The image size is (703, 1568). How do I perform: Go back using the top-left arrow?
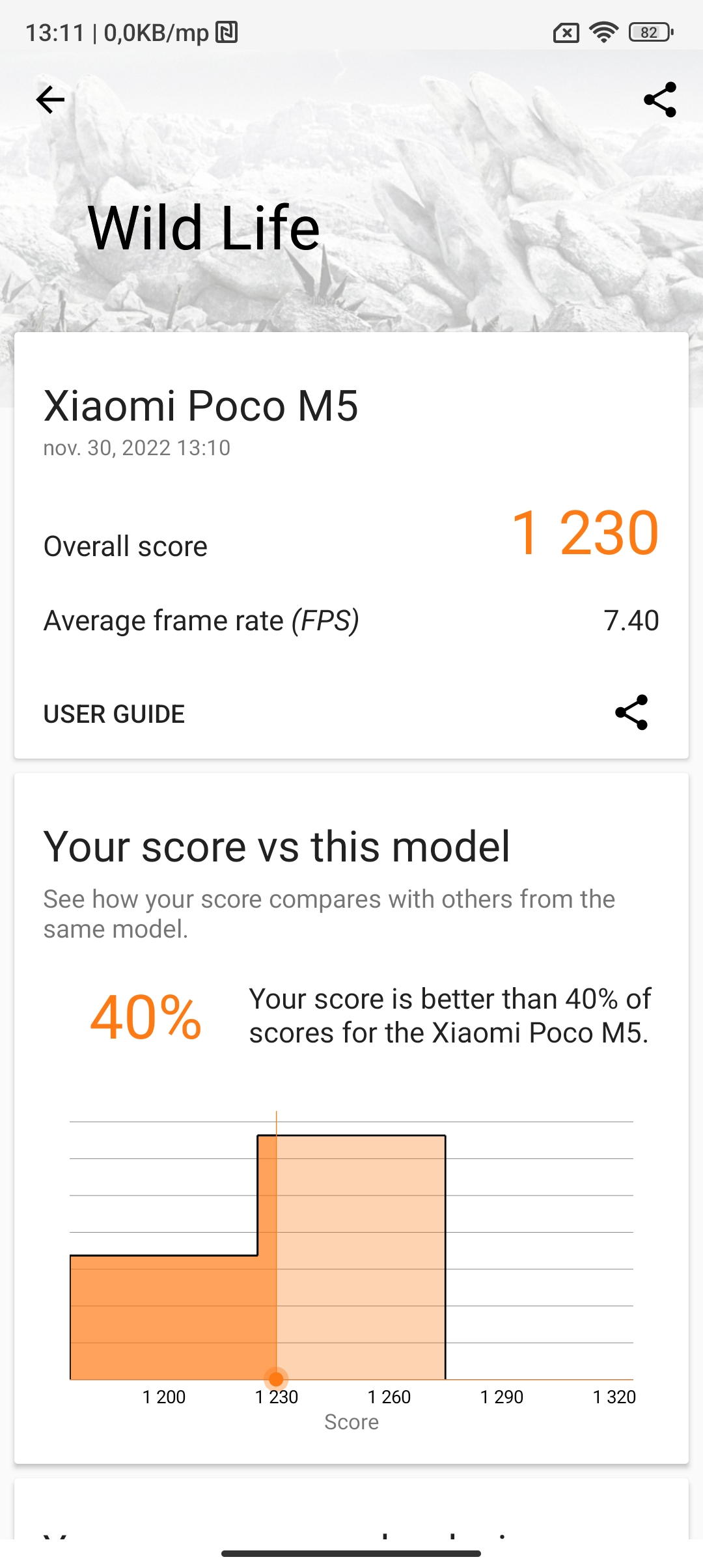pos(50,100)
